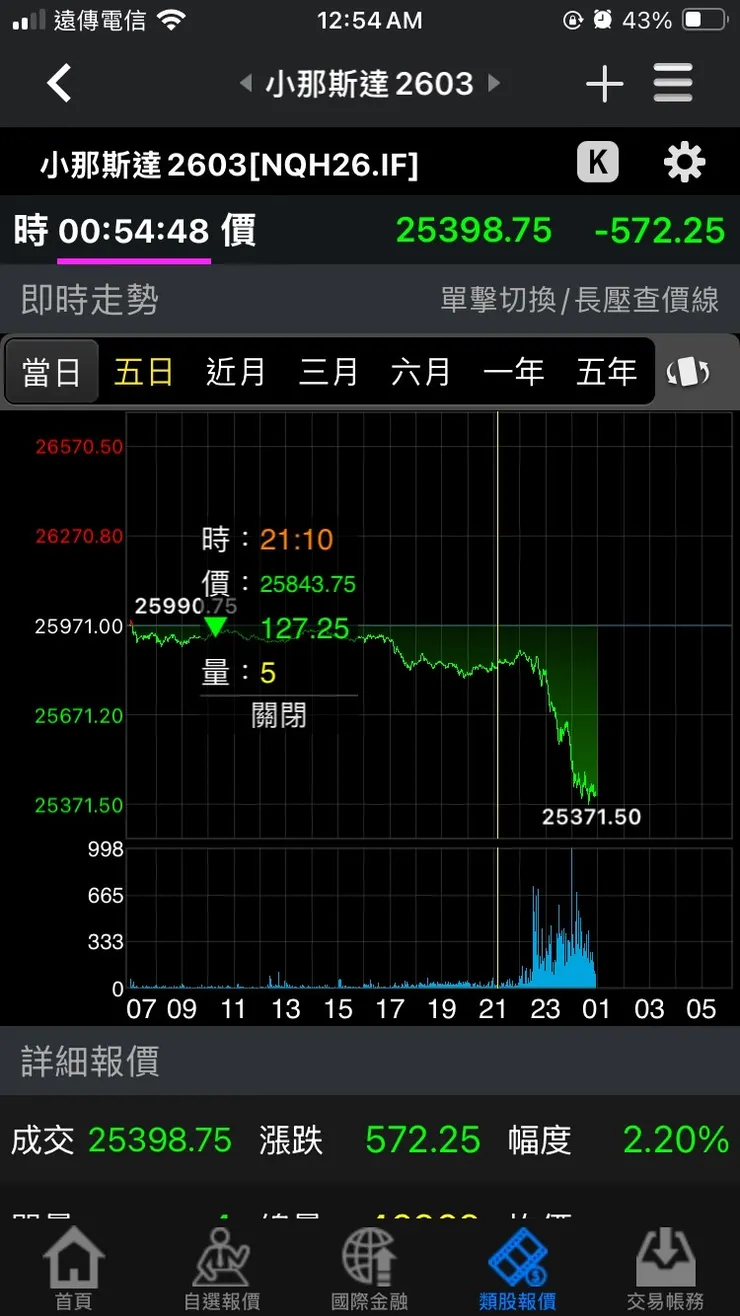Add to watchlist with the plus icon
The height and width of the screenshot is (1316, 740).
pyautogui.click(x=604, y=84)
